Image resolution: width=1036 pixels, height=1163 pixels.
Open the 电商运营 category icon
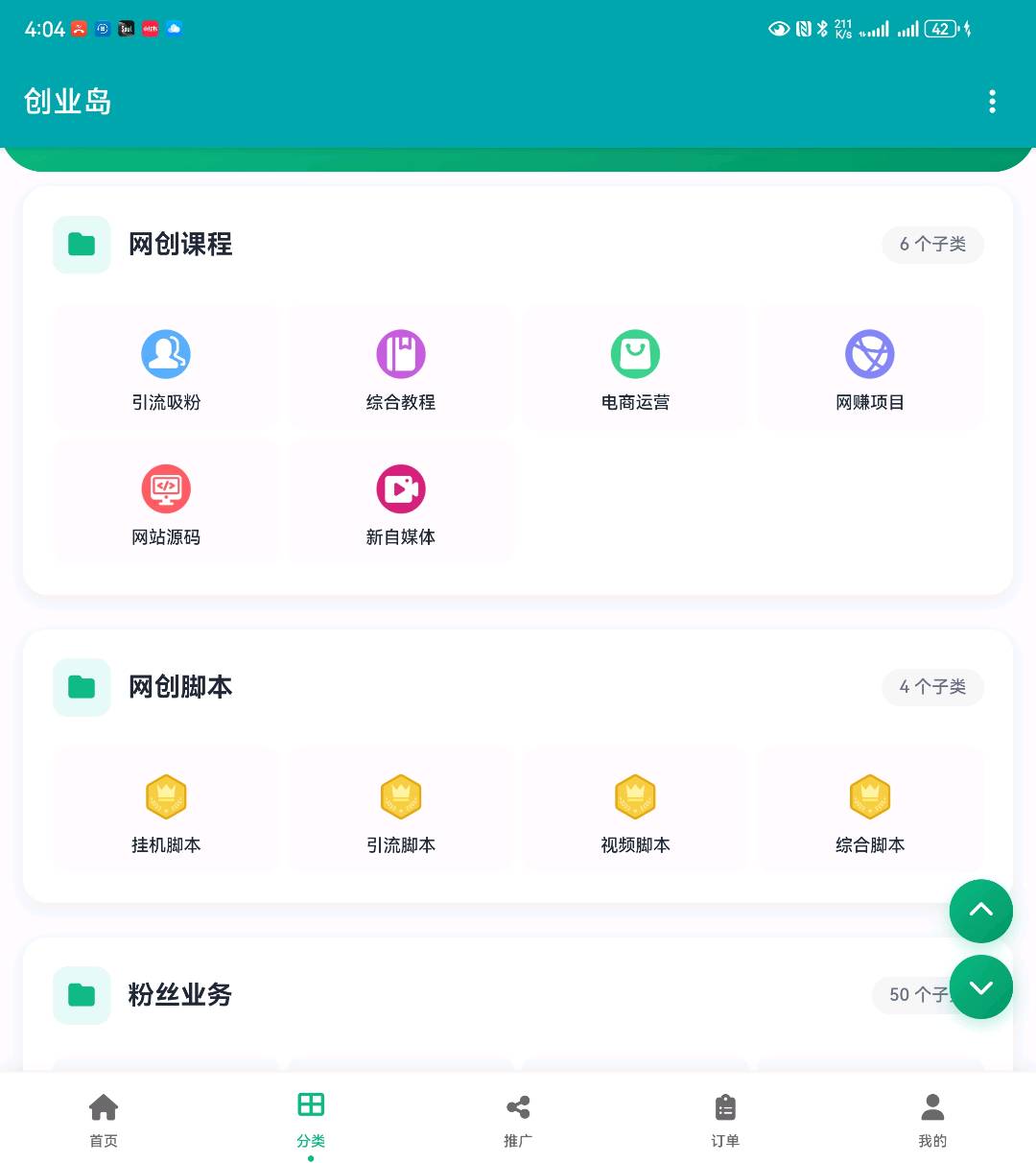(x=635, y=353)
